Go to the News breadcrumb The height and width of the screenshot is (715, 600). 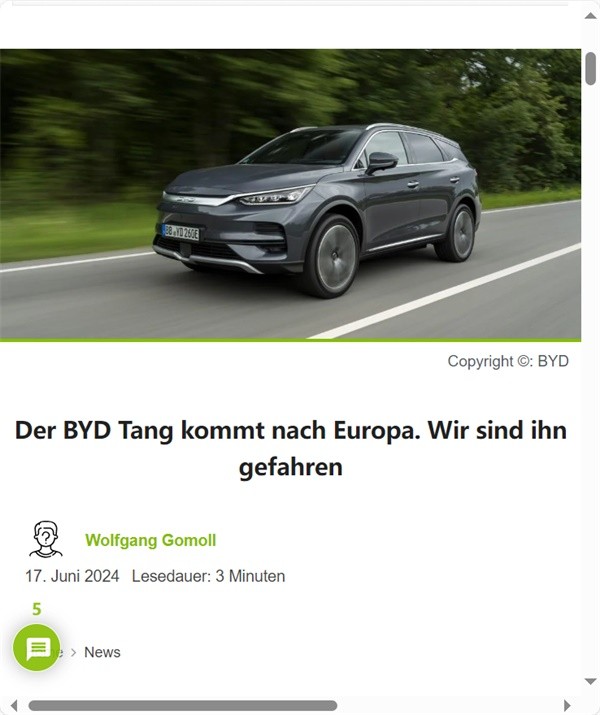(x=102, y=652)
